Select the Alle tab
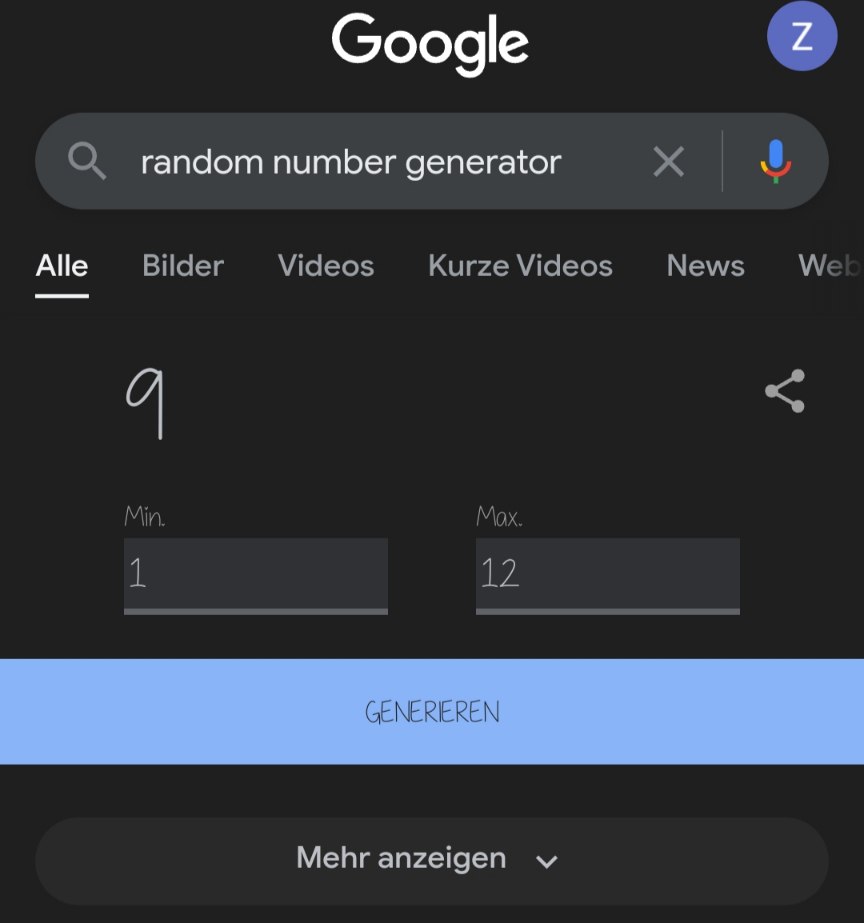This screenshot has height=923, width=864. click(x=62, y=266)
